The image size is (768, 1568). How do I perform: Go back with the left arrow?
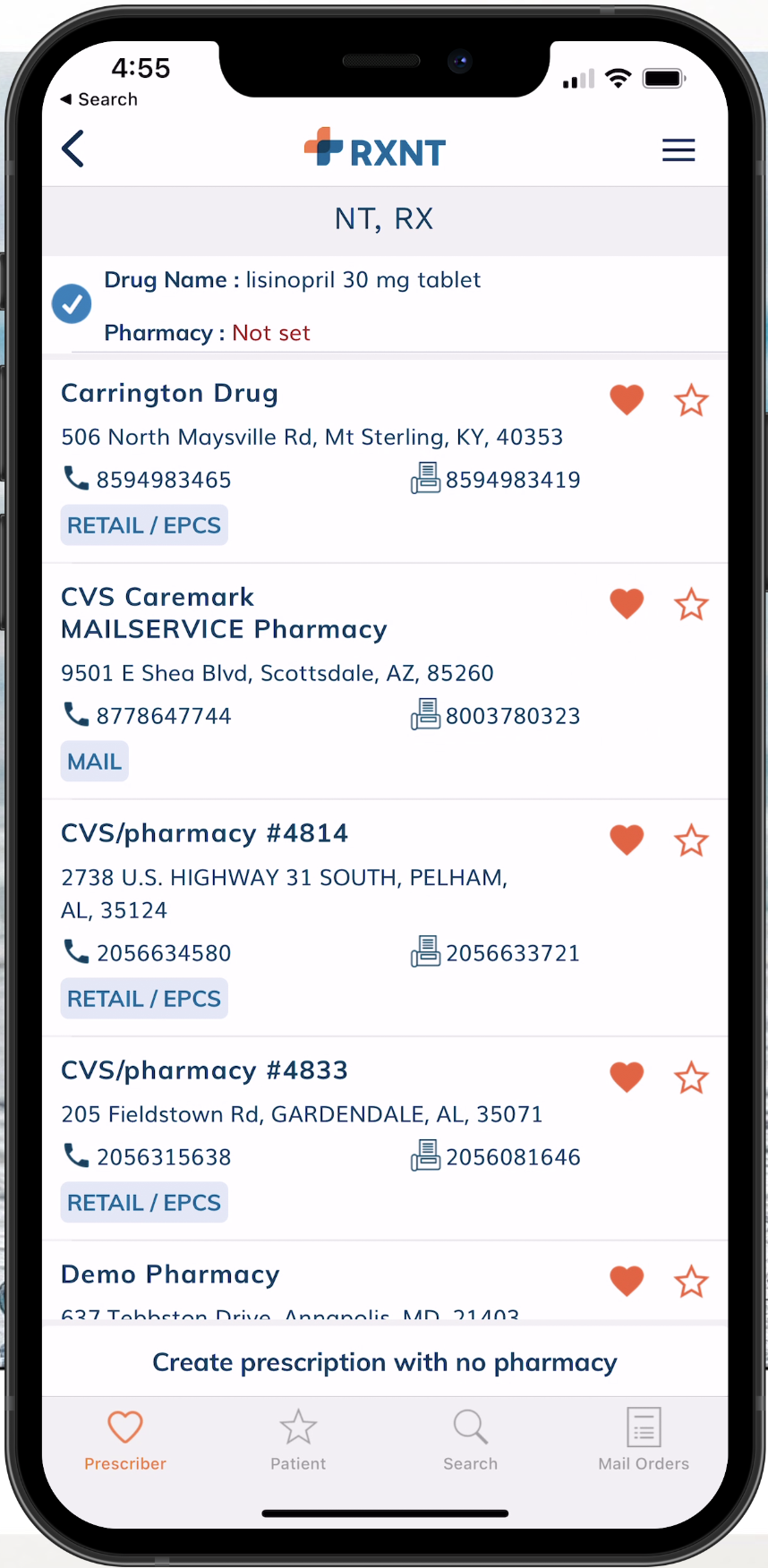(x=73, y=149)
